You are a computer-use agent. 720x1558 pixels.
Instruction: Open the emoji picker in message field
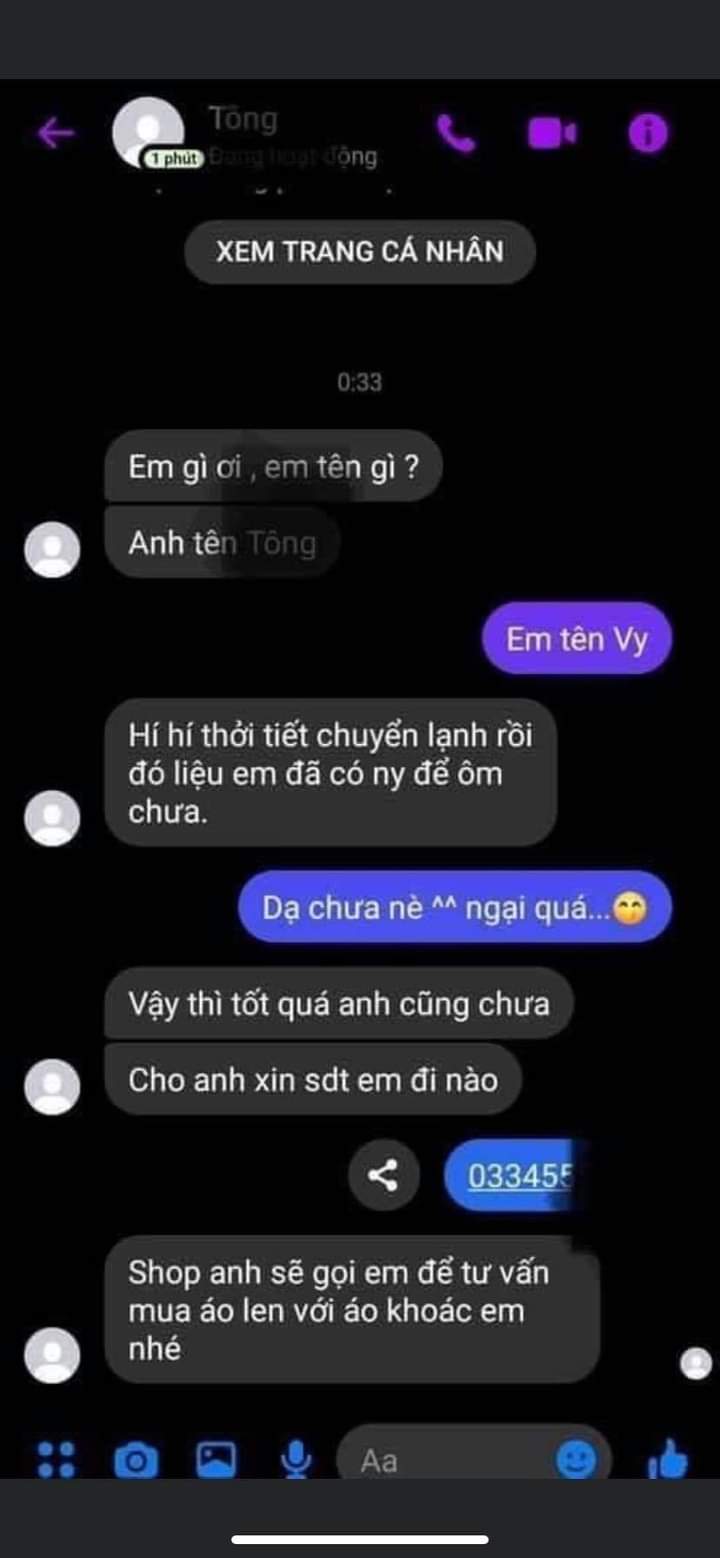point(575,1461)
